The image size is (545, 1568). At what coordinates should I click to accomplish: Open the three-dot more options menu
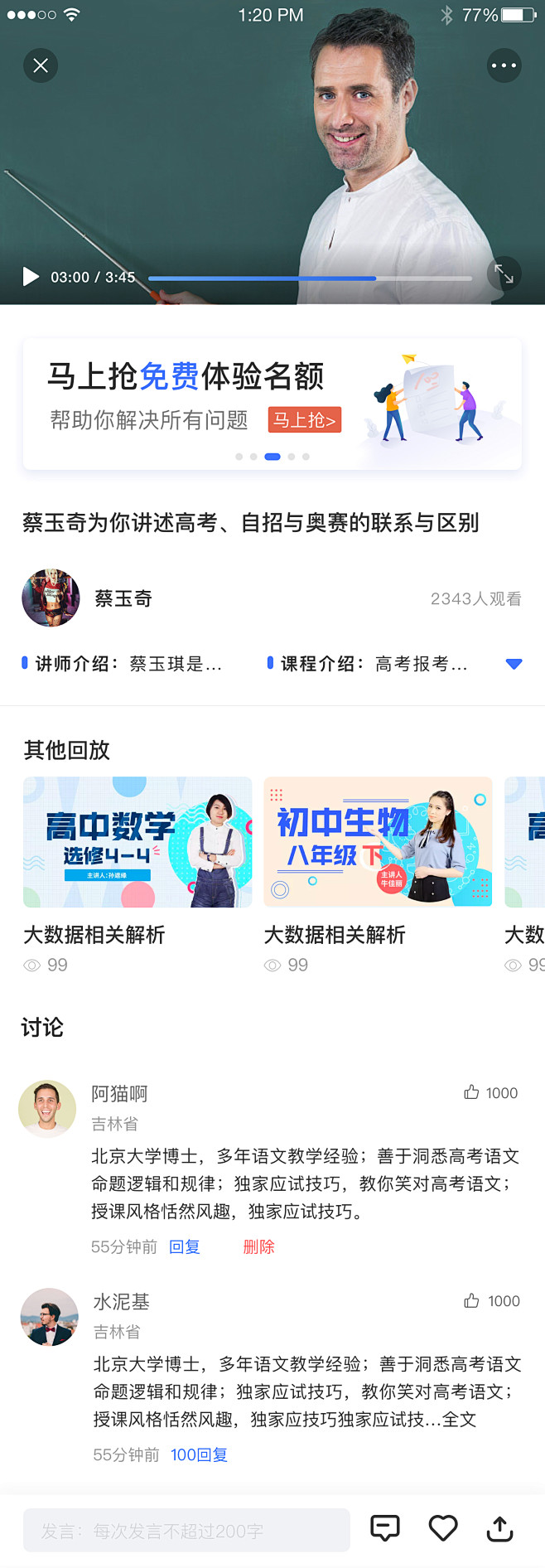[x=504, y=65]
